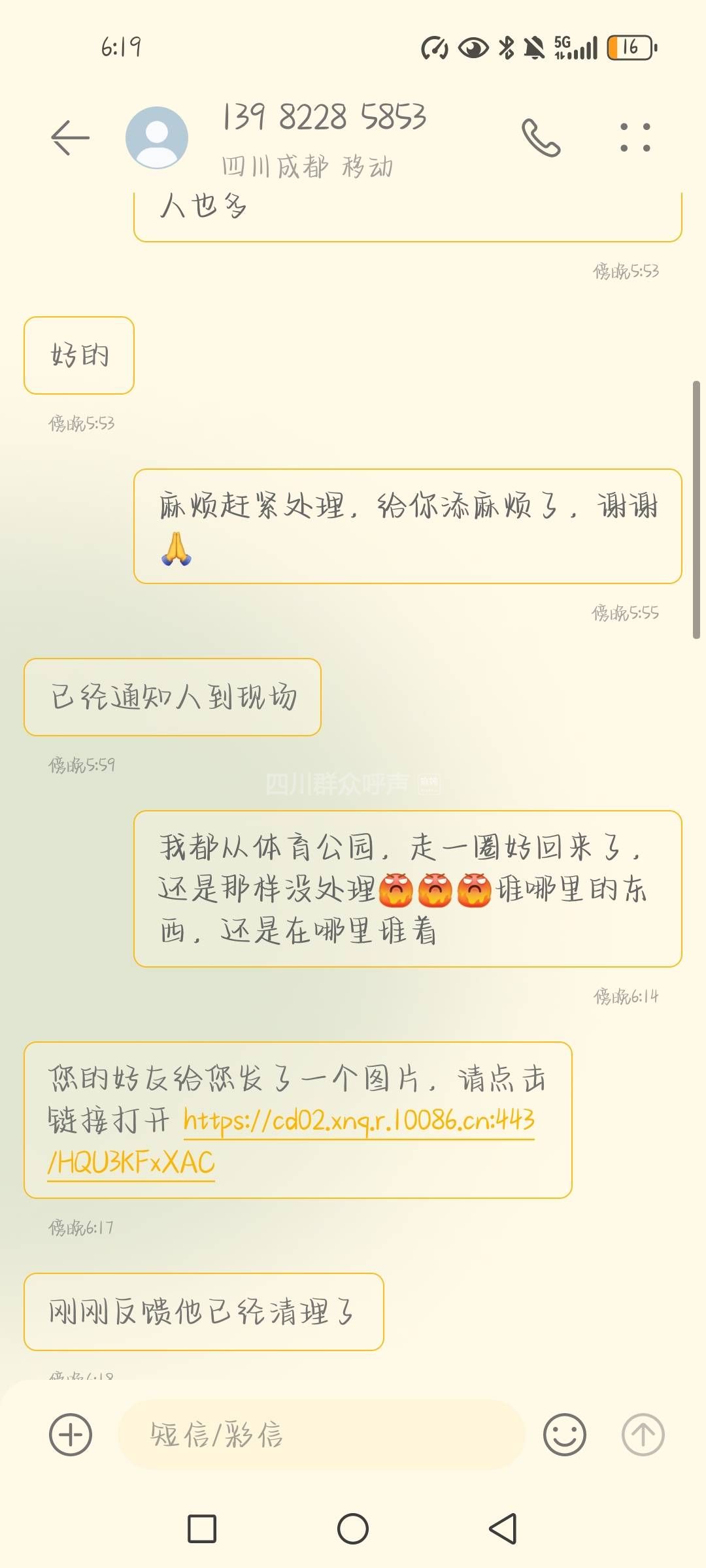The height and width of the screenshot is (1568, 706).
Task: Open the recent apps view
Action: (202, 1529)
